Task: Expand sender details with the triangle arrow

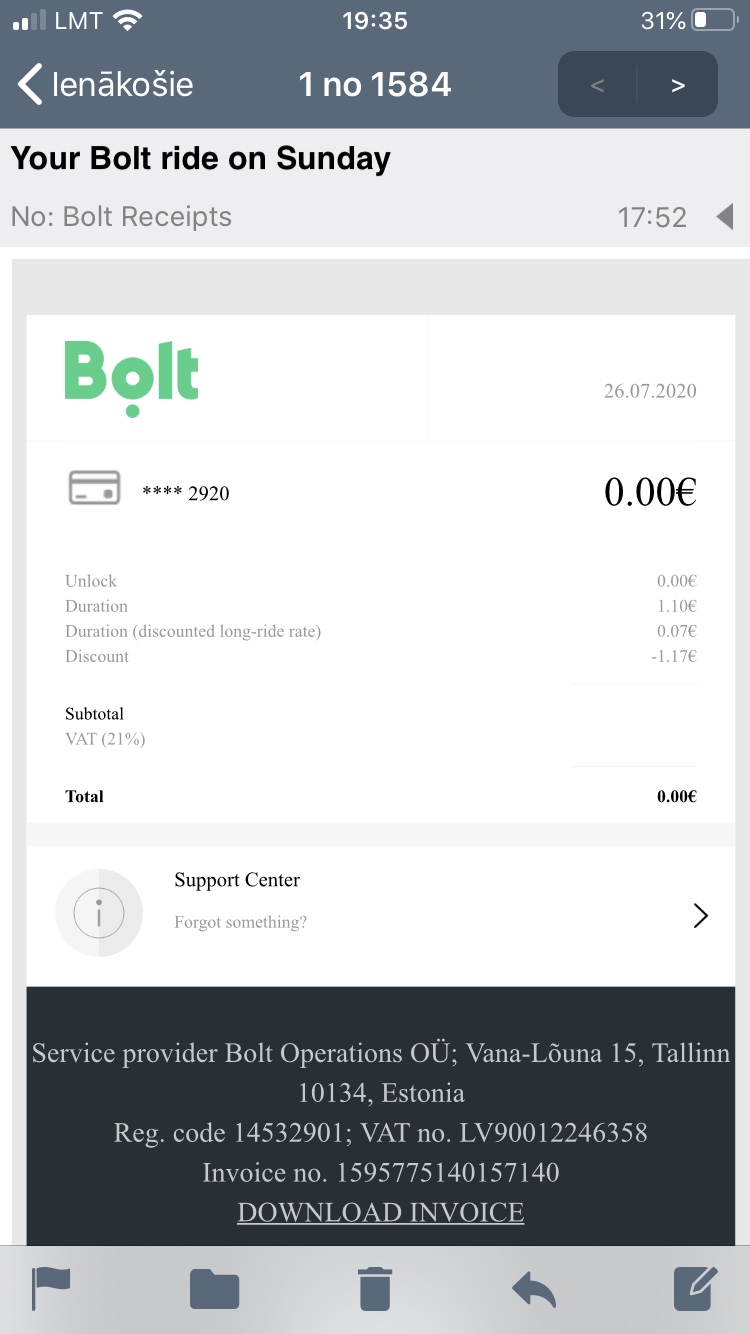Action: tap(725, 216)
